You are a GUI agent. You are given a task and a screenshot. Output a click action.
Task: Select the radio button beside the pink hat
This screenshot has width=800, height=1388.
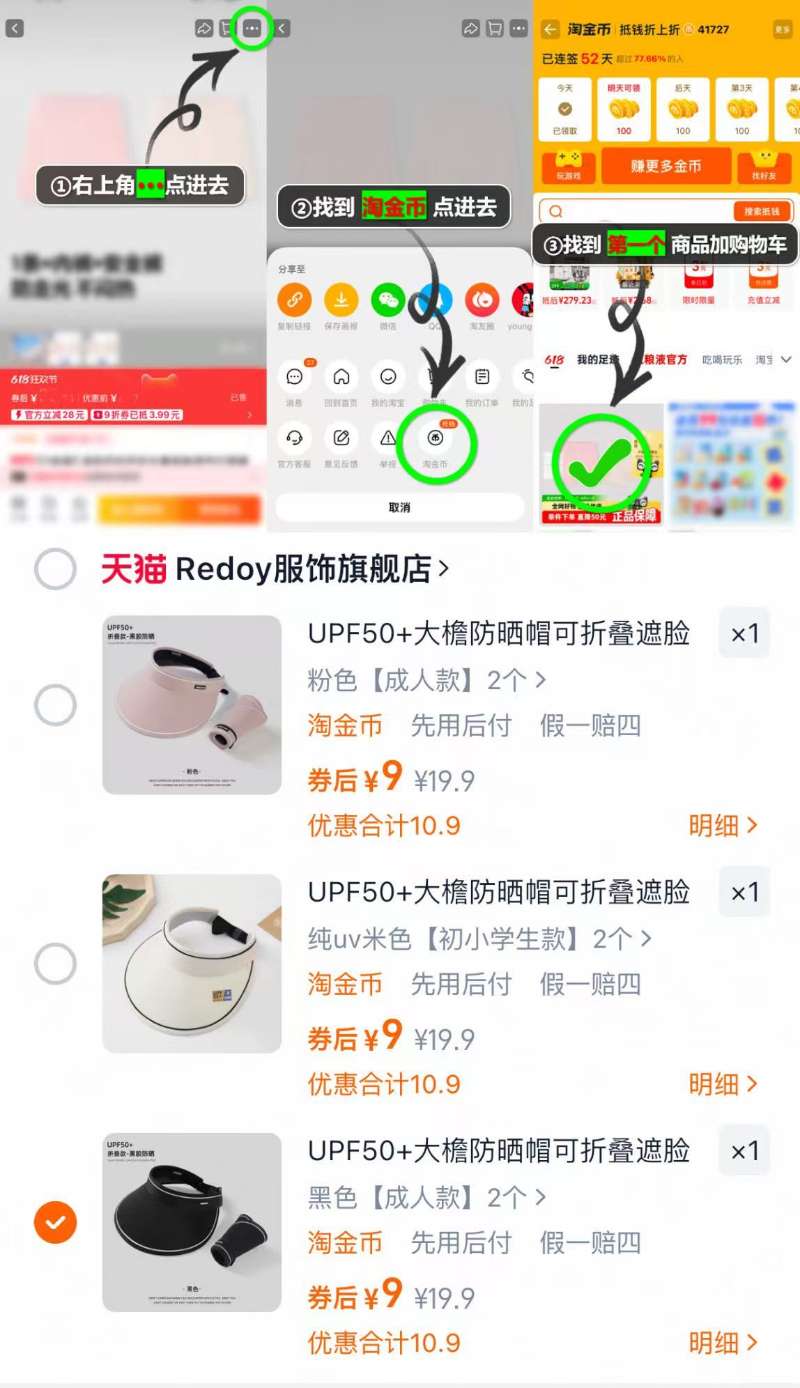[x=55, y=705]
